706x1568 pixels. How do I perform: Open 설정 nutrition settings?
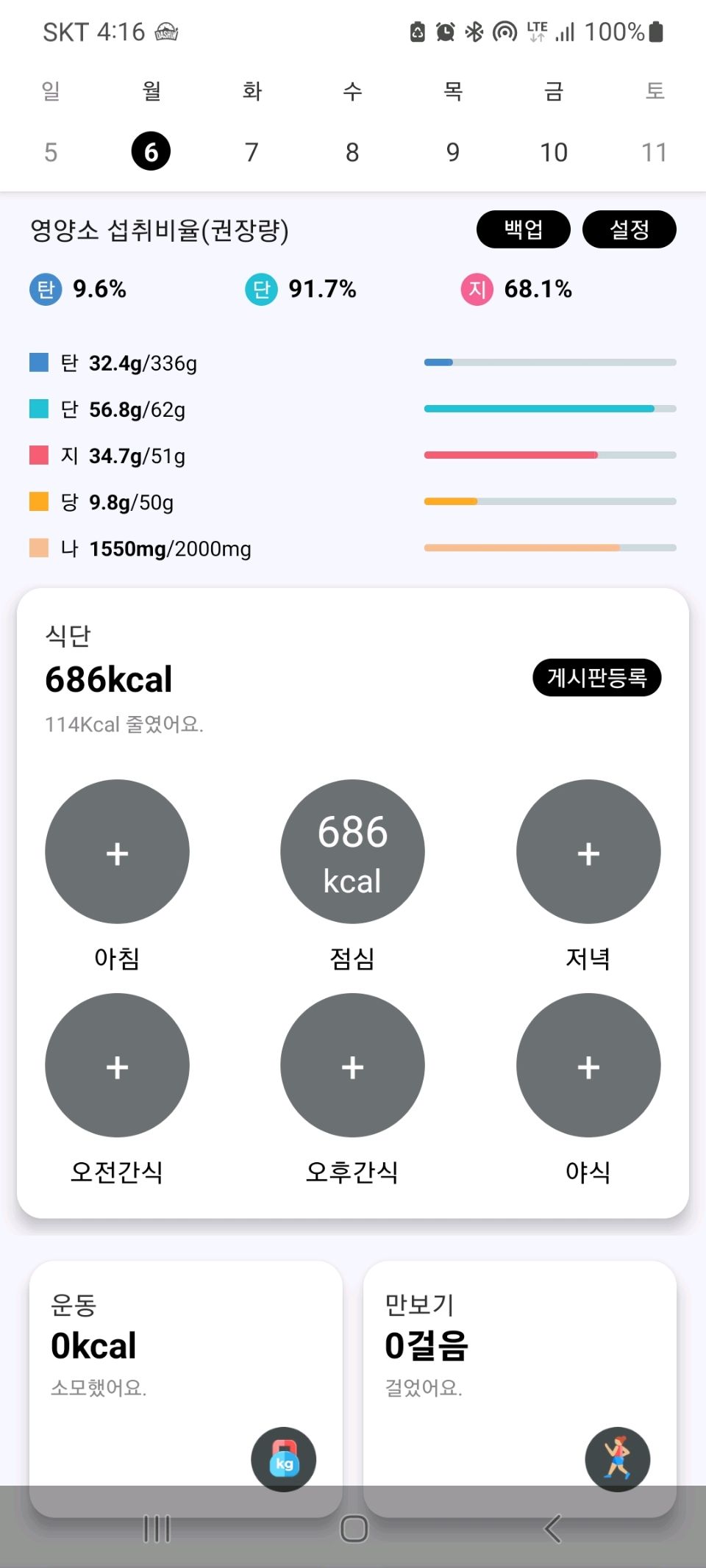pos(629,229)
